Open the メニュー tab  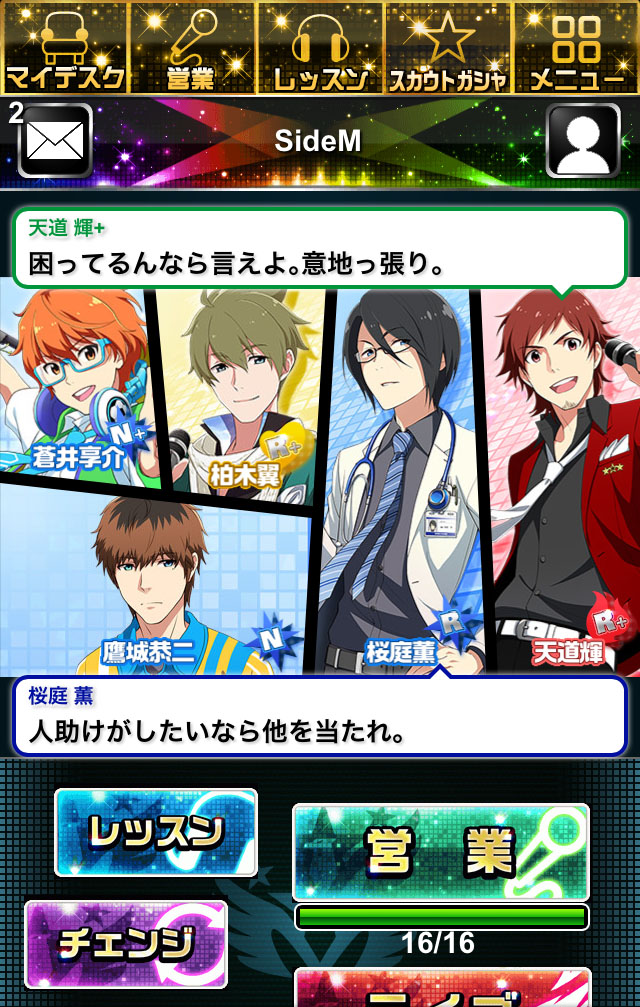(x=577, y=48)
